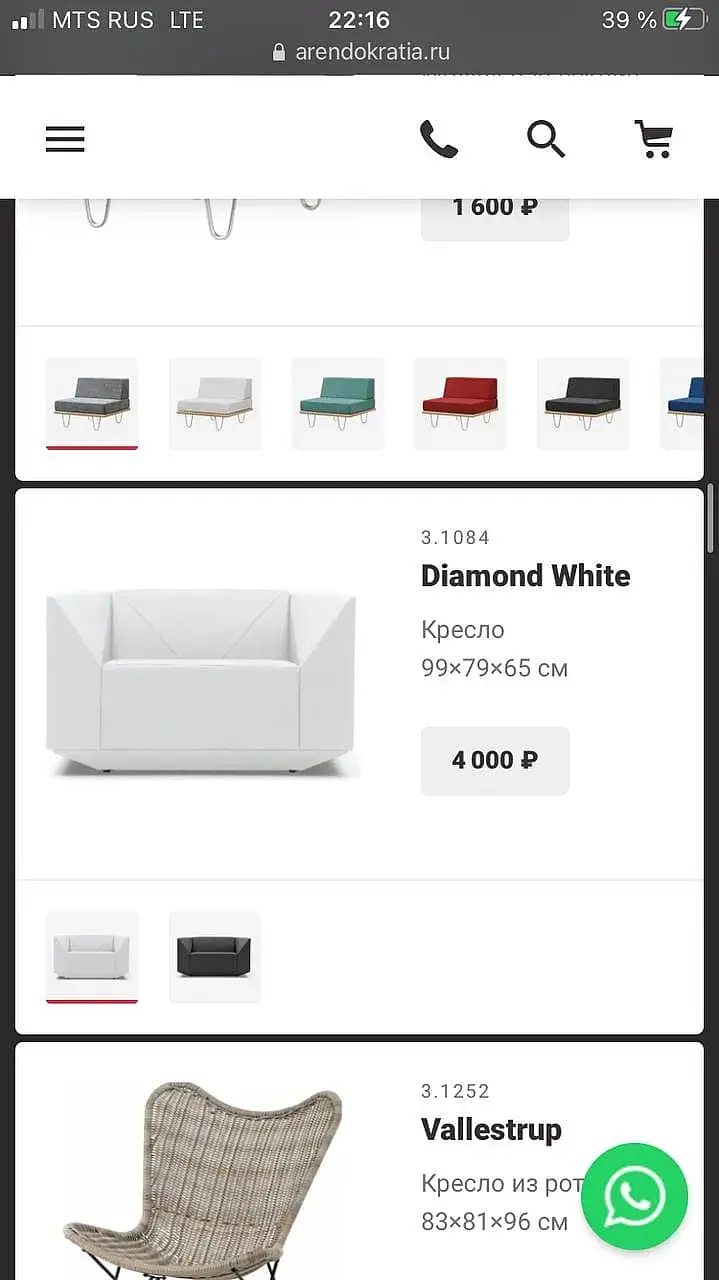Open the search magnifier
Screen dimensions: 719x1280
click(546, 139)
